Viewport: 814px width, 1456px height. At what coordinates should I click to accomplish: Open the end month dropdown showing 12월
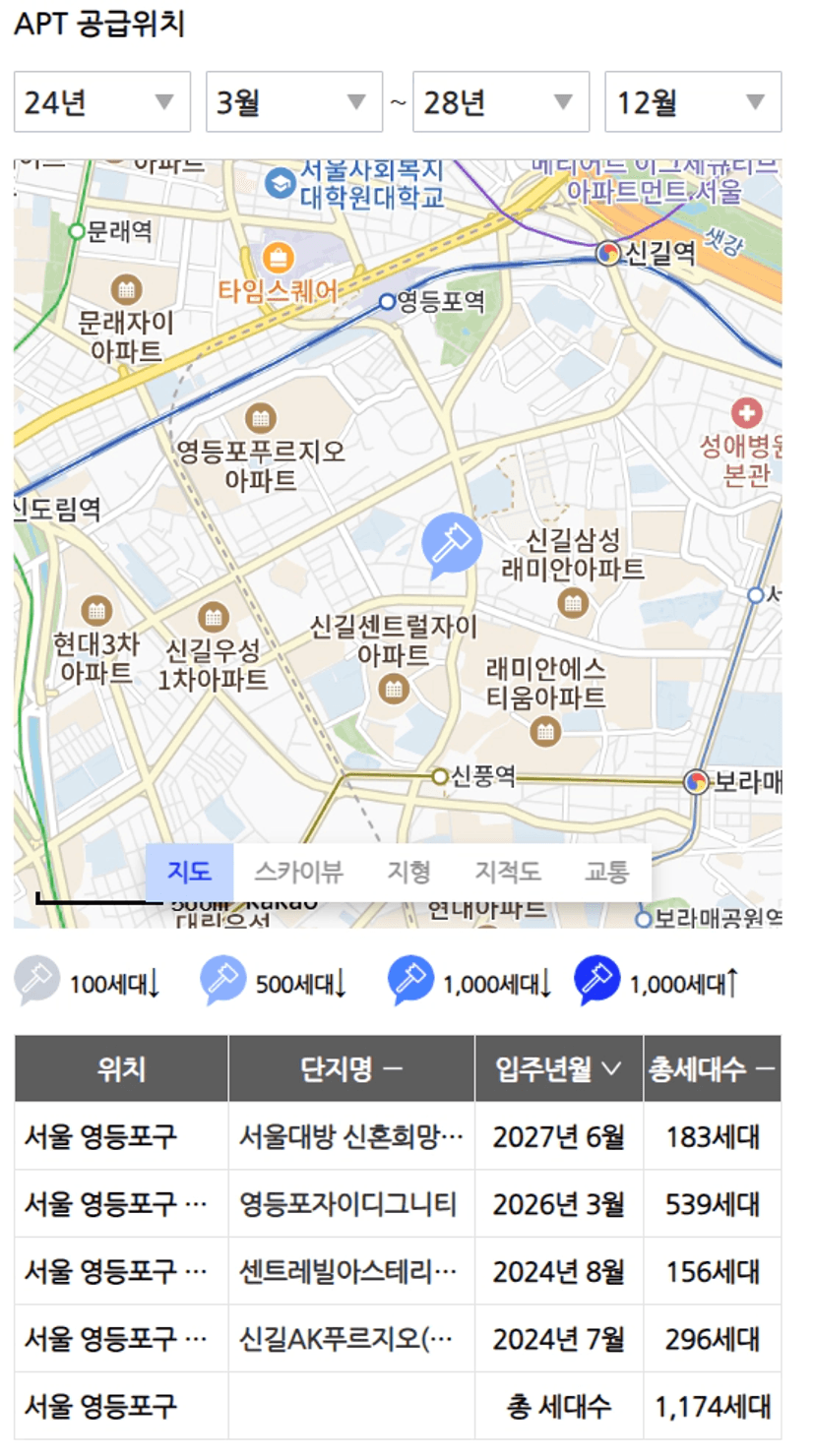tap(693, 101)
